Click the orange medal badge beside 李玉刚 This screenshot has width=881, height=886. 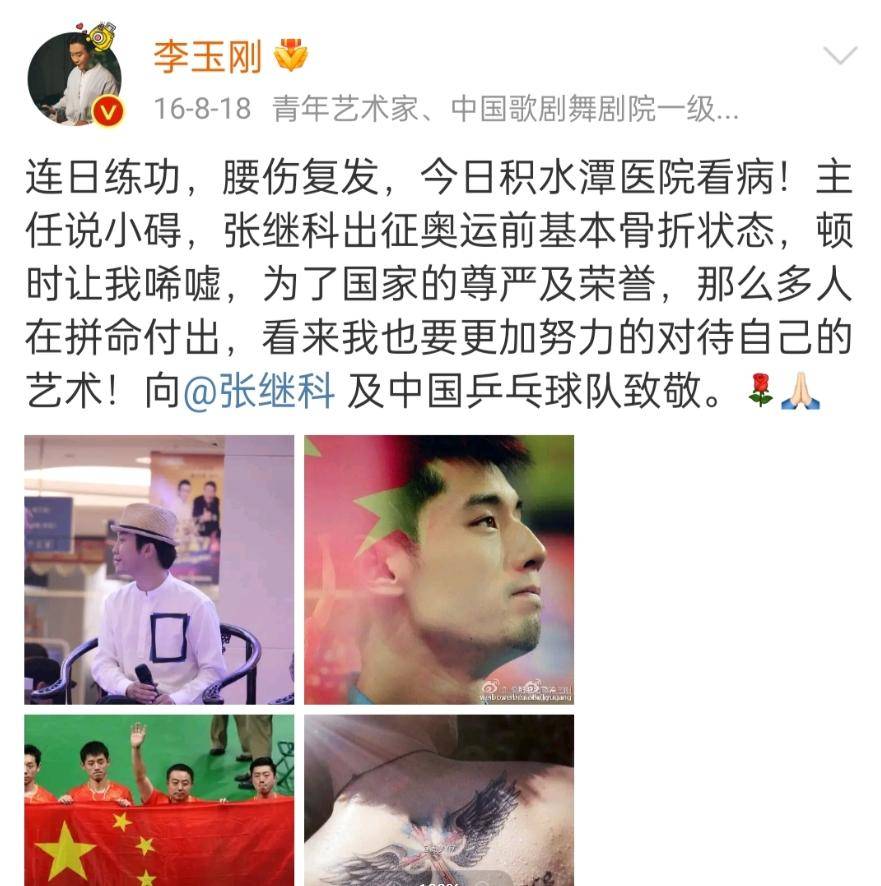point(289,55)
